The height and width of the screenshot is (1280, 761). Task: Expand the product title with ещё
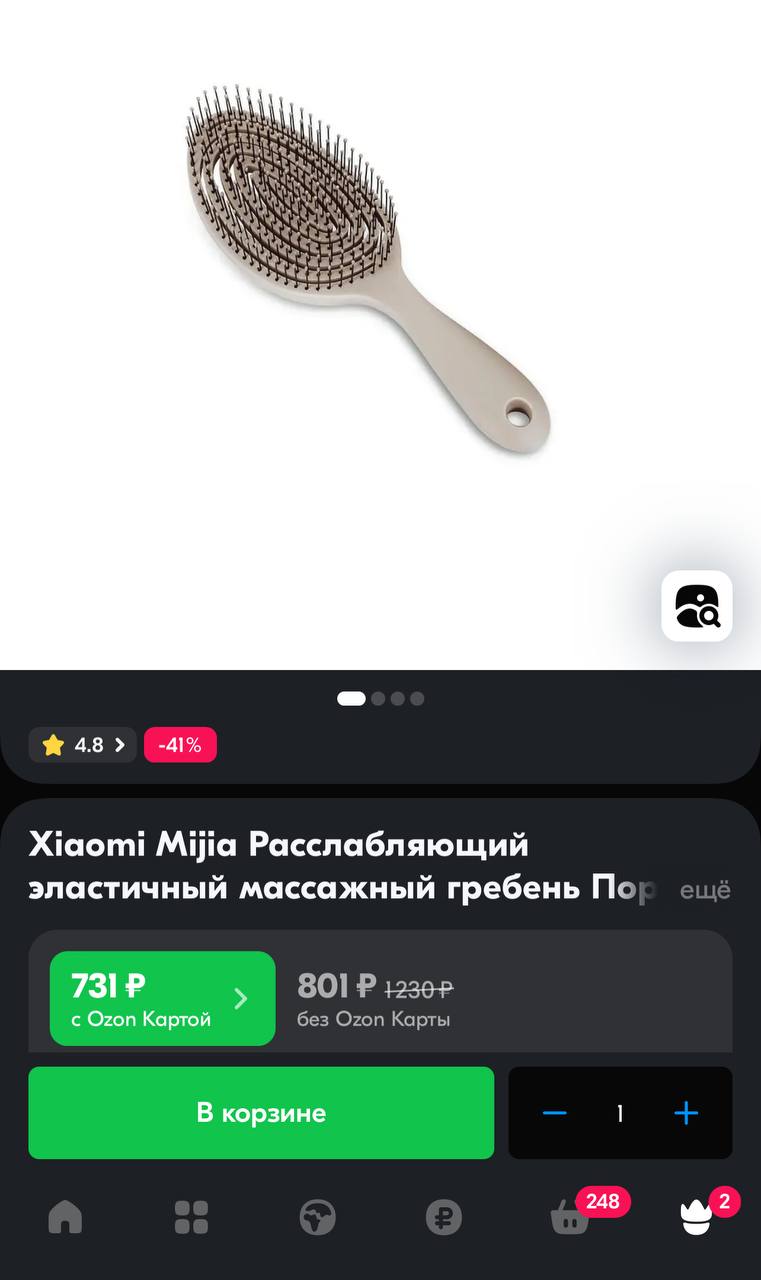point(705,890)
